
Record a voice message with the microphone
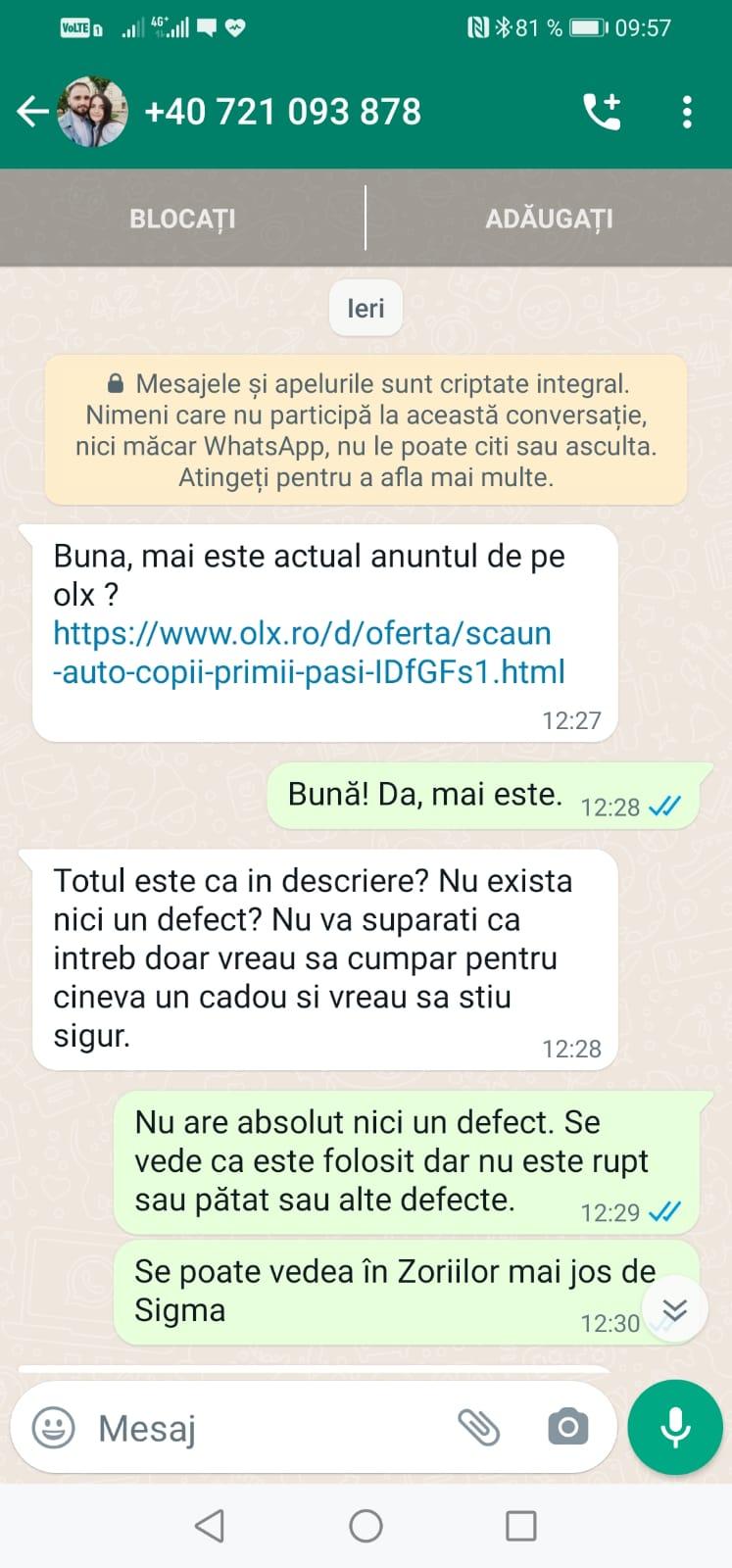coord(675,1428)
